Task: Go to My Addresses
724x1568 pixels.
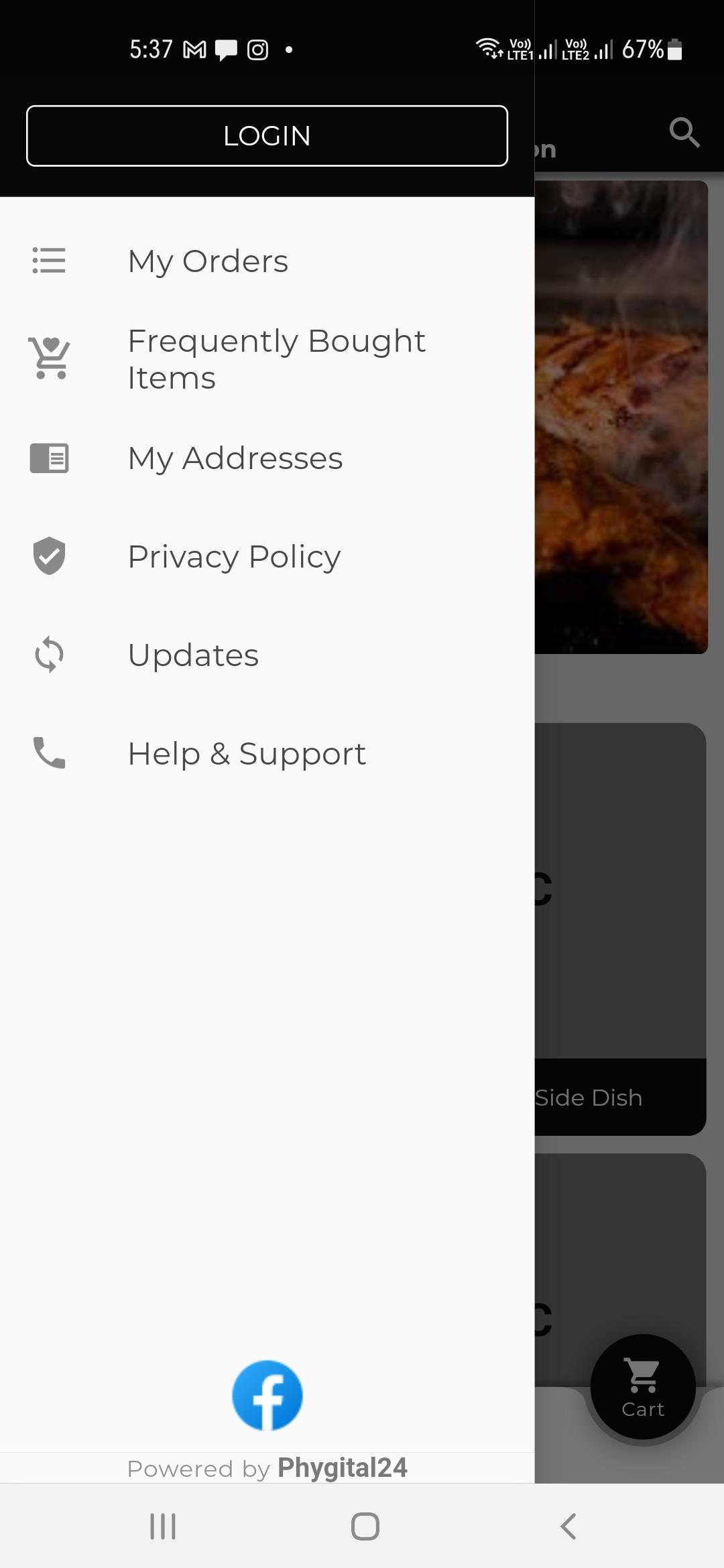Action: click(235, 458)
